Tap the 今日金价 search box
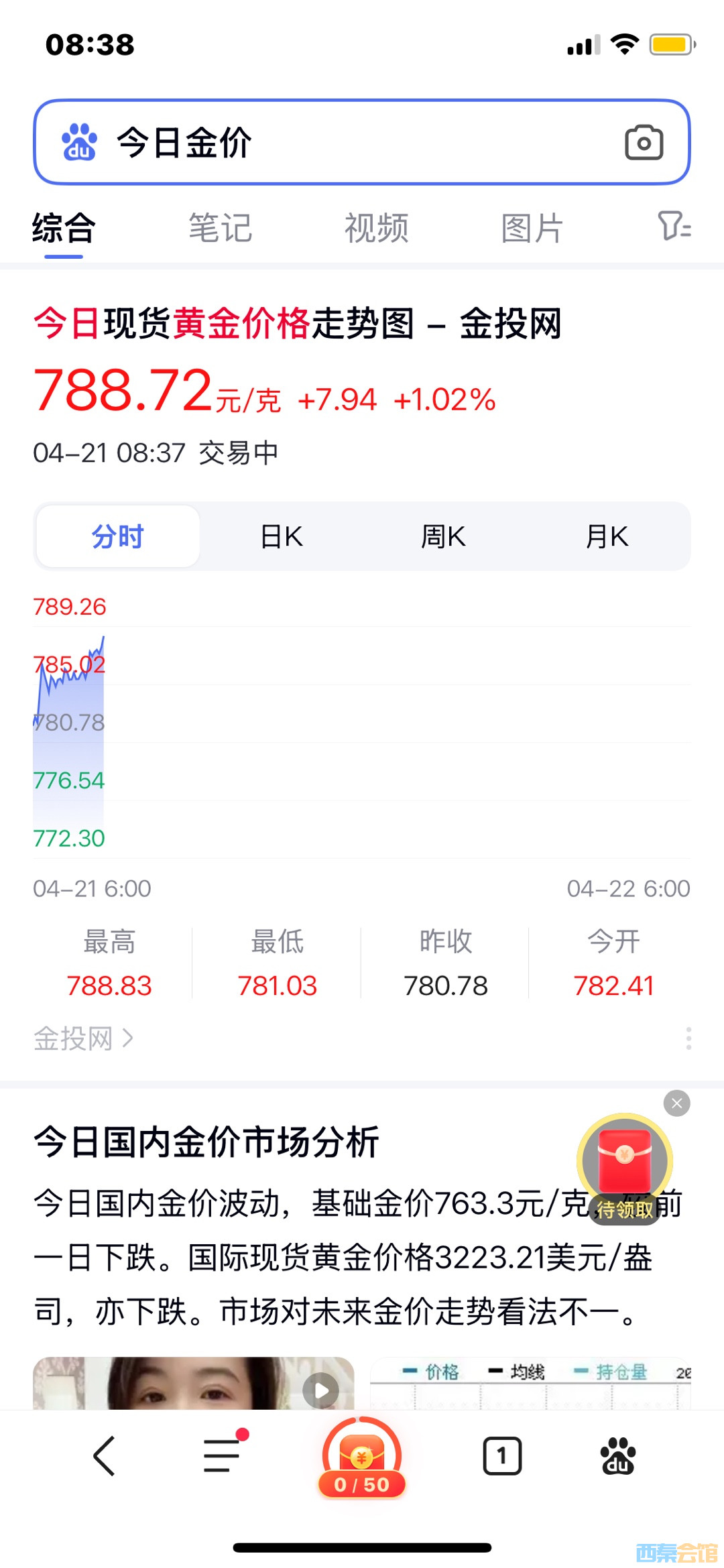The height and width of the screenshot is (1568, 724). [335, 142]
